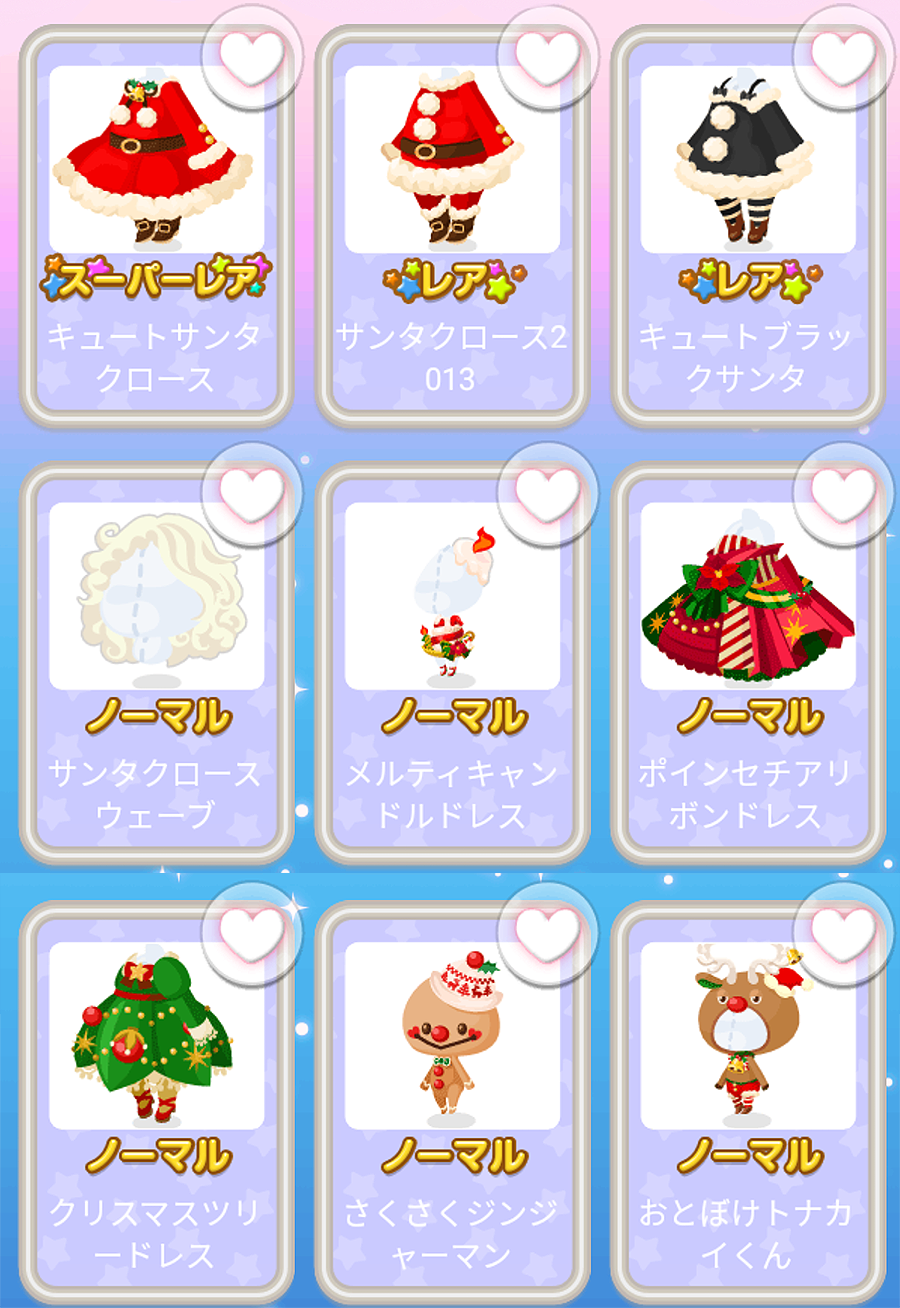The width and height of the screenshot is (900, 1308).
Task: Favorite the キュートサンタクロース item with its heart
Action: coord(252,56)
